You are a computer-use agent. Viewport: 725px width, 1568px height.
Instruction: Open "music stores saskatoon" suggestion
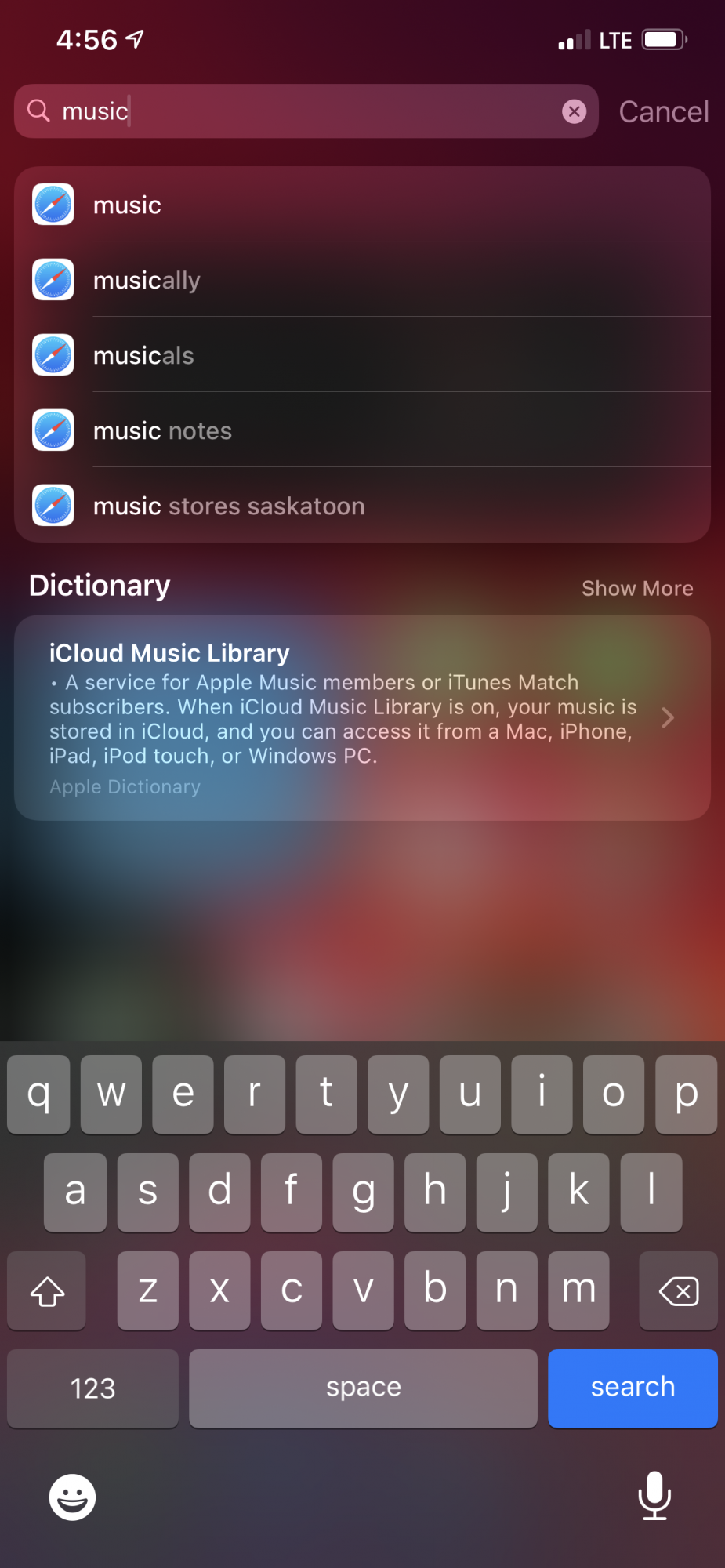click(362, 506)
